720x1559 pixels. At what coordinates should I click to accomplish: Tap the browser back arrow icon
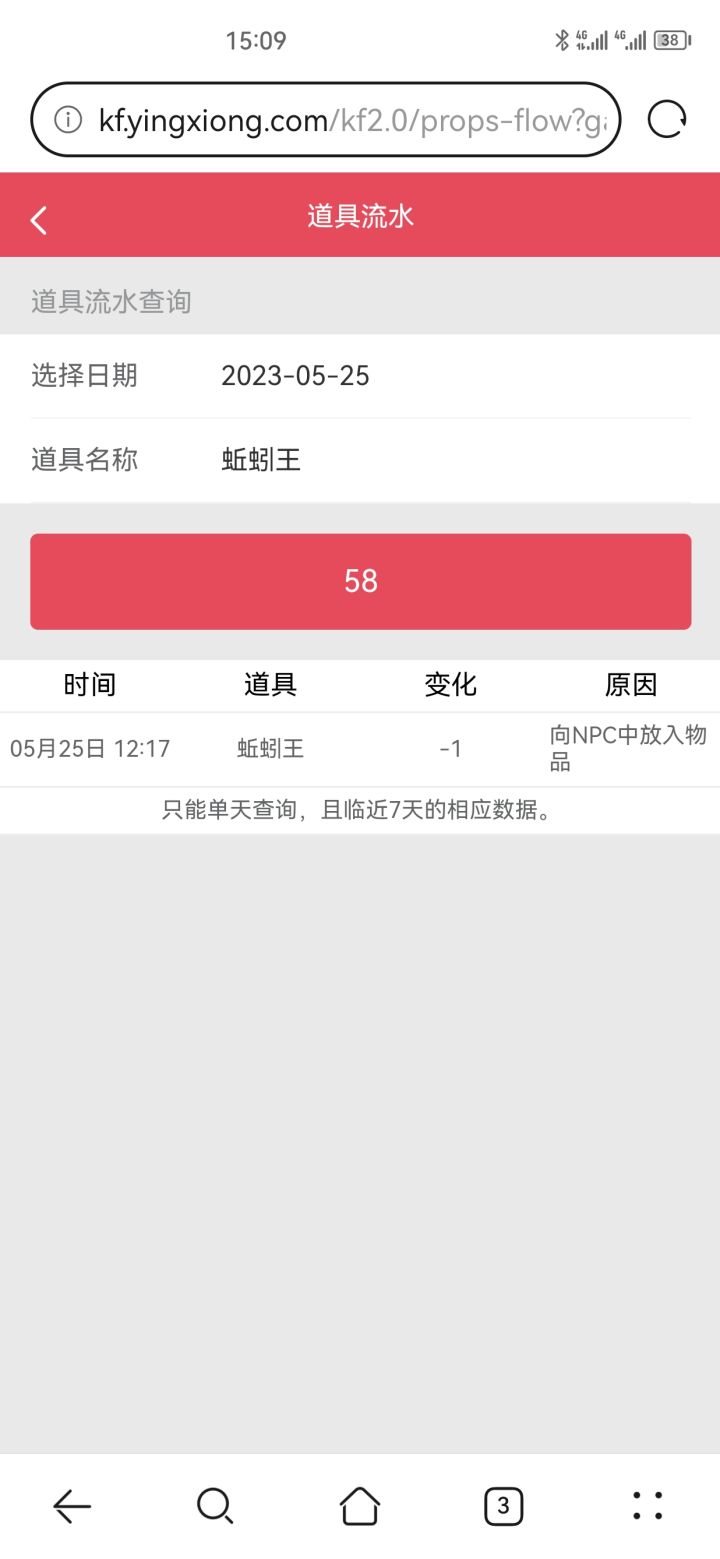point(72,1505)
